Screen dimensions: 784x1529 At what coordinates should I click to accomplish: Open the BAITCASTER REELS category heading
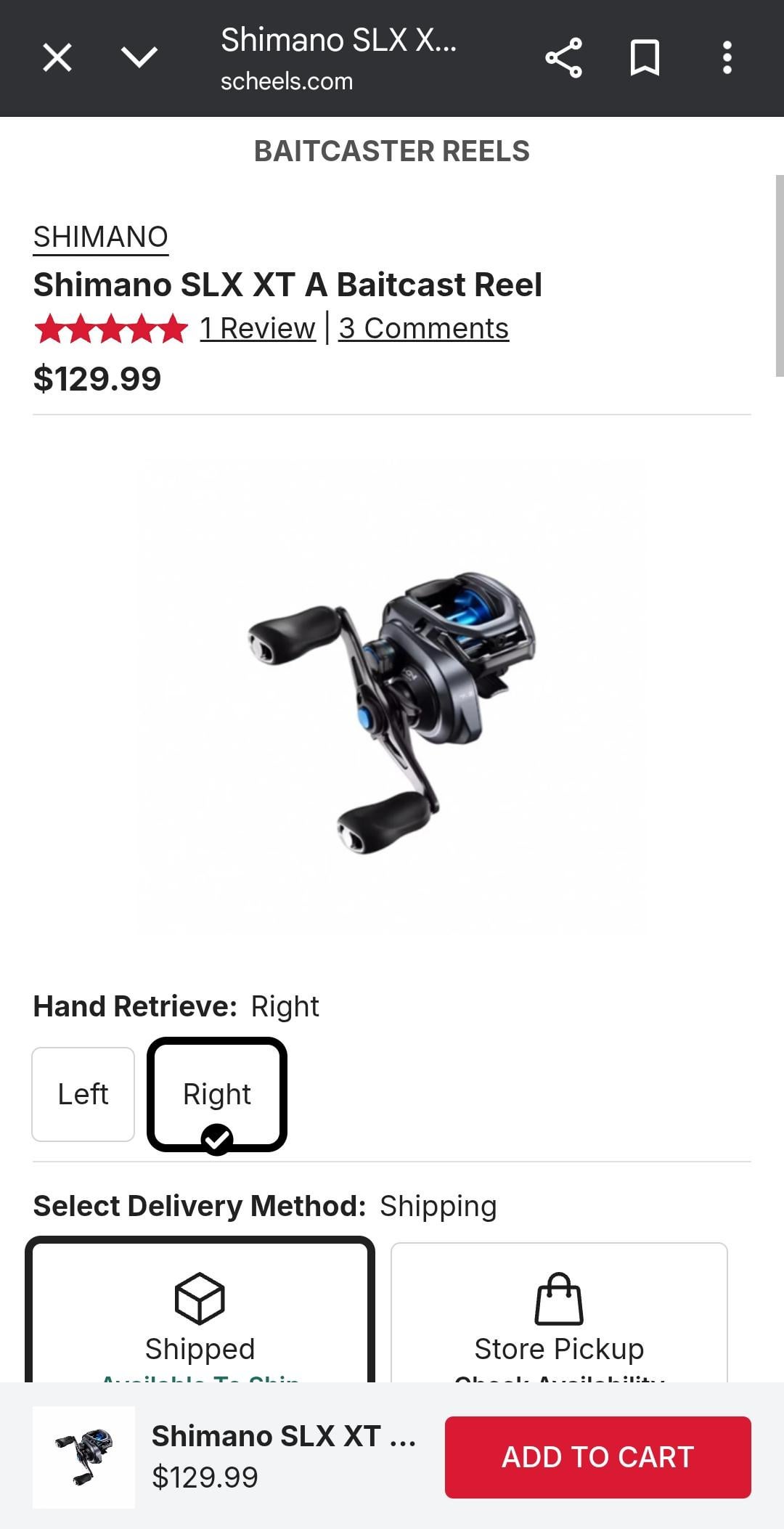[392, 151]
